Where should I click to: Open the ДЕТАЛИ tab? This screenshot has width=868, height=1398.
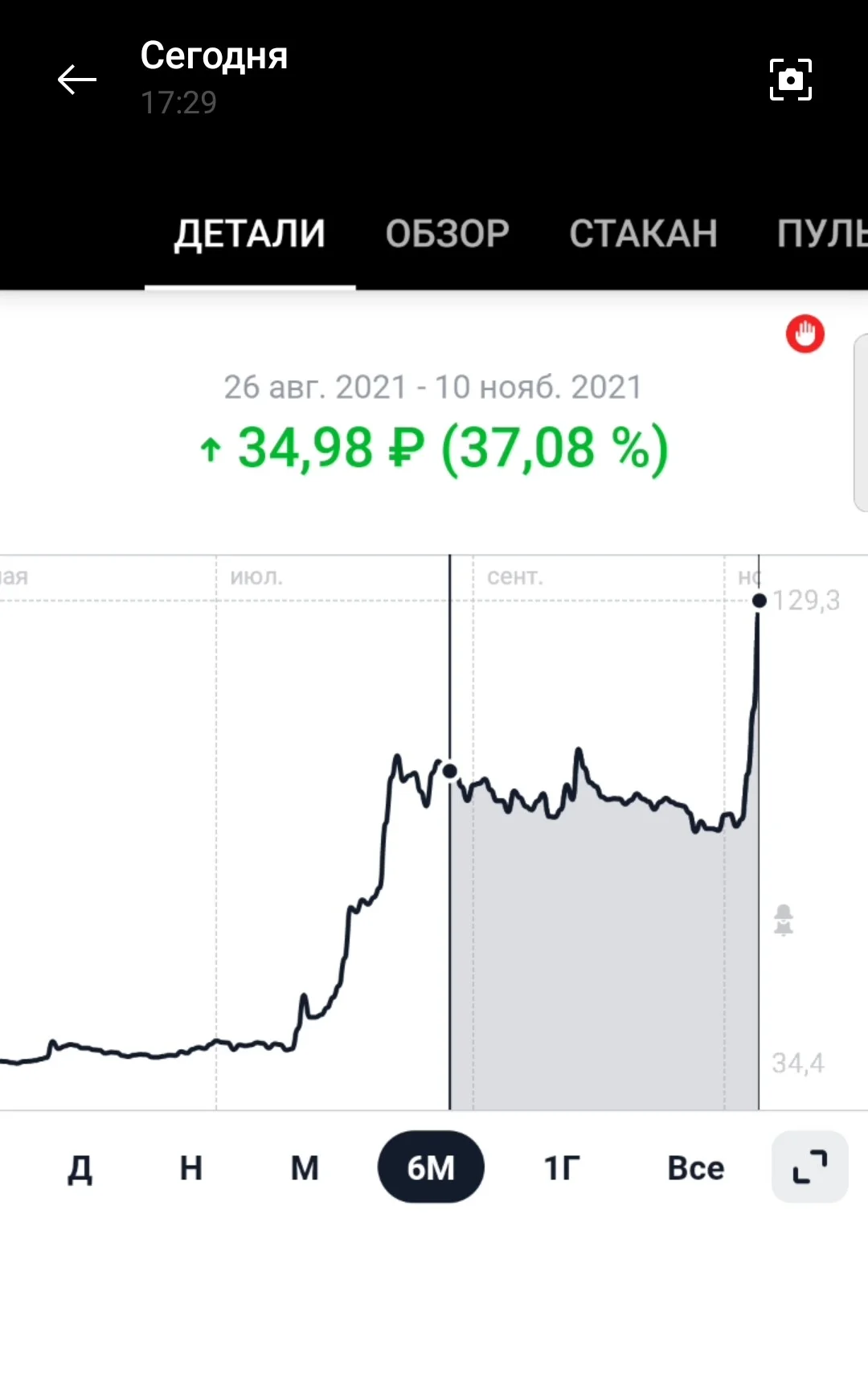coord(250,235)
